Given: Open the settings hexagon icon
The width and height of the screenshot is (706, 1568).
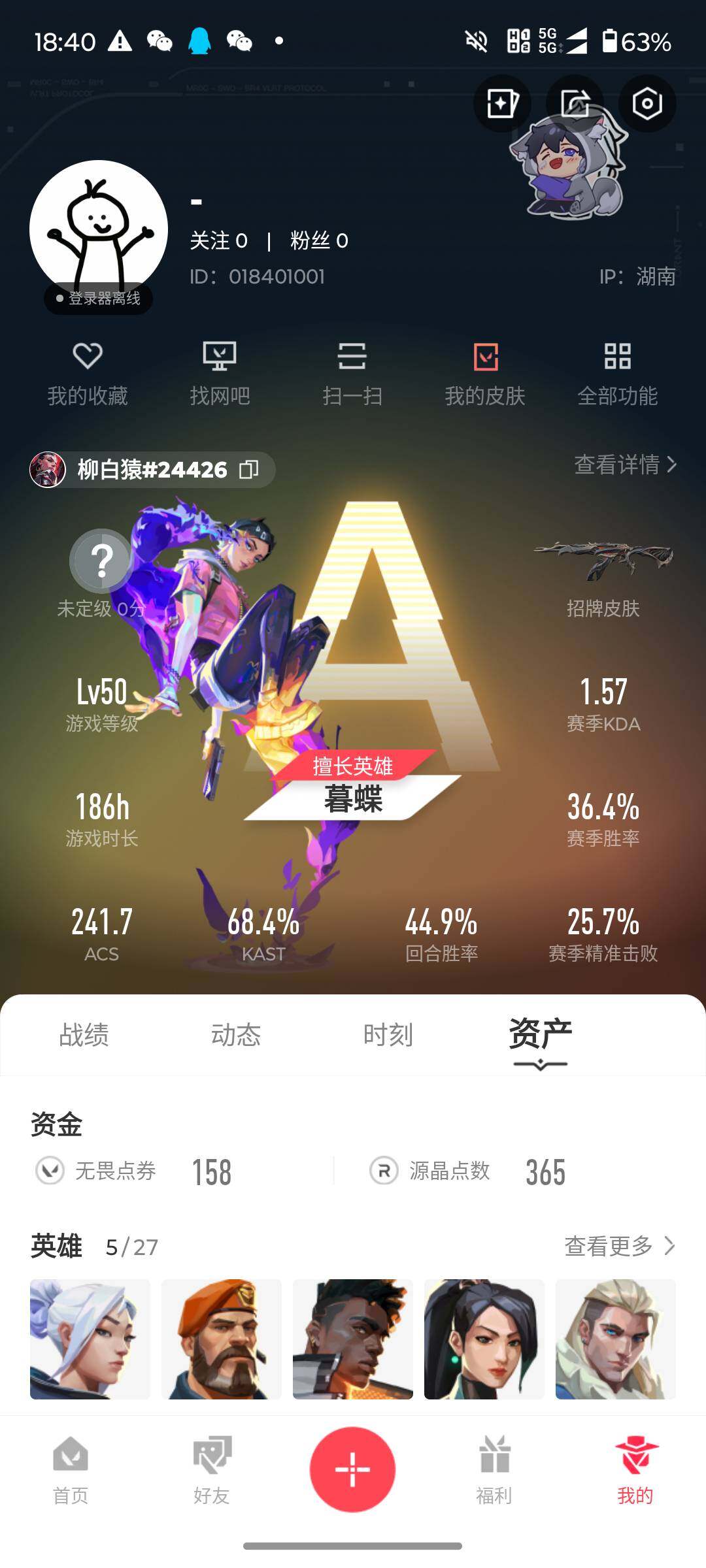Looking at the screenshot, I should [x=647, y=104].
